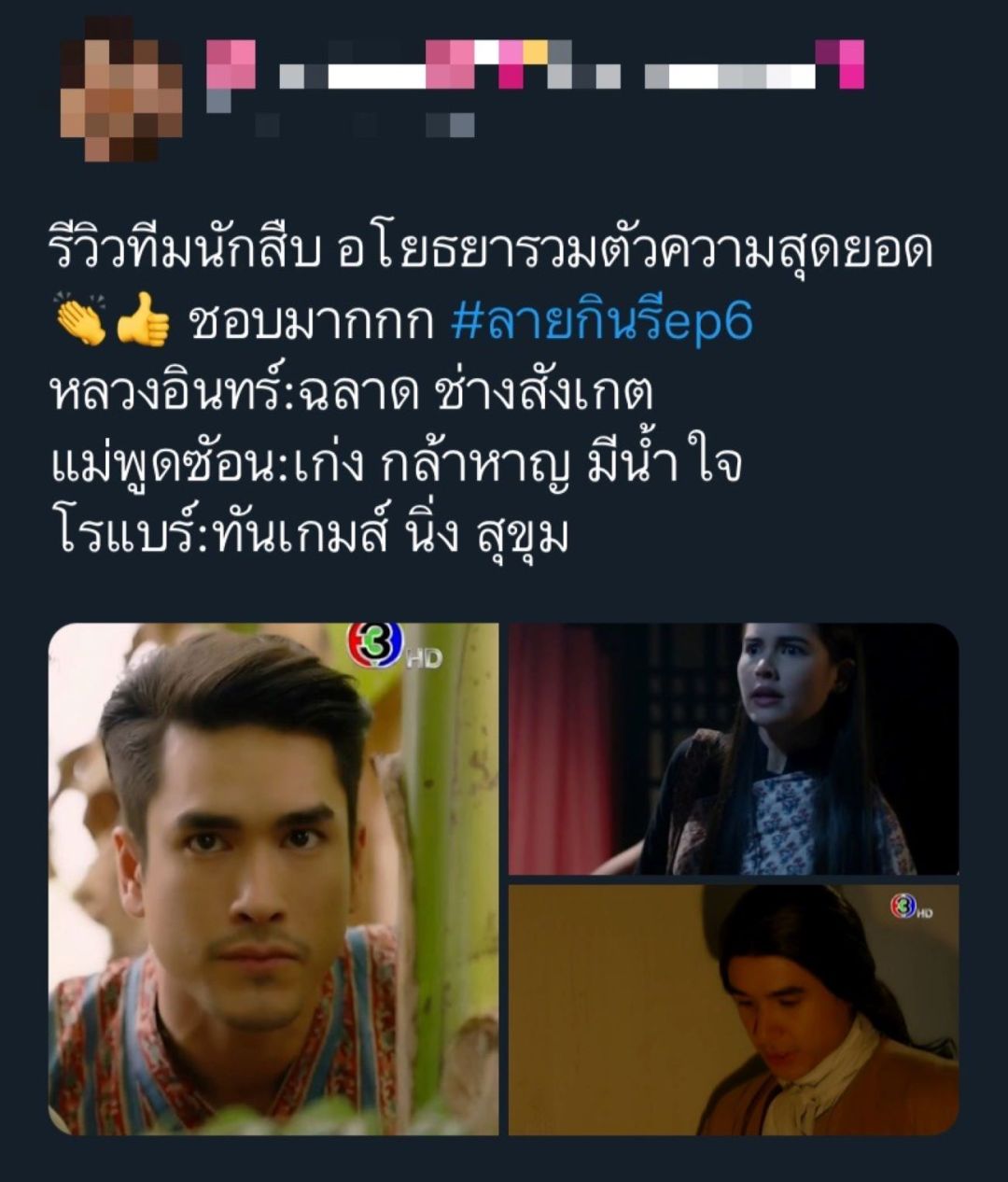Open the photo of the man in the brown coat

734,1009
